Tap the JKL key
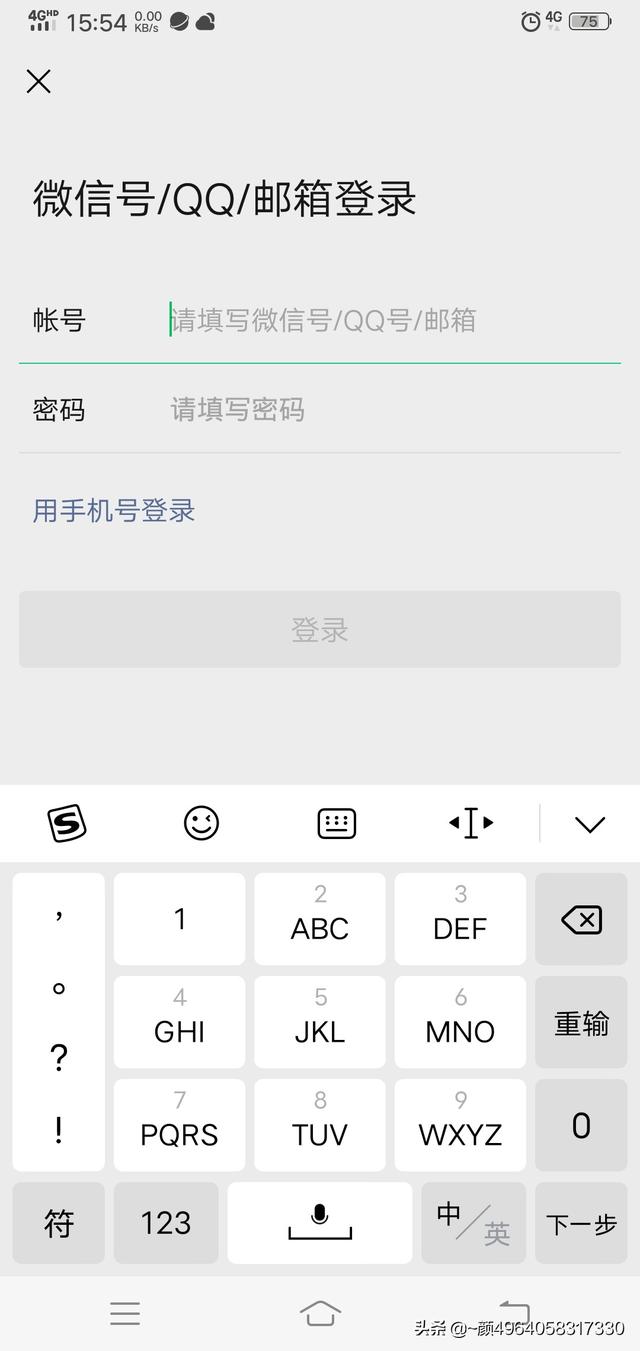 click(x=320, y=1023)
